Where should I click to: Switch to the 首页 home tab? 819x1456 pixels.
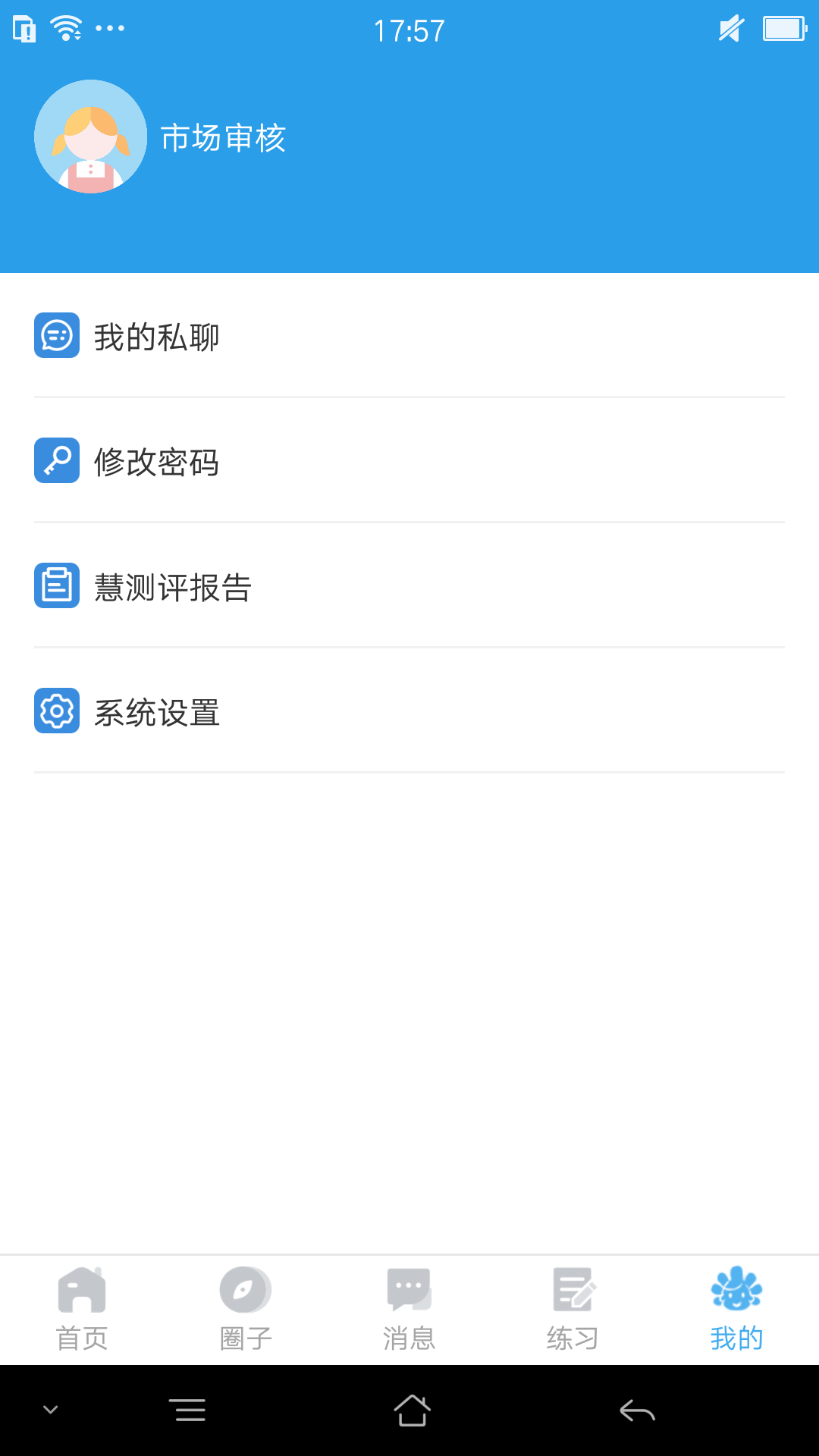[82, 1310]
